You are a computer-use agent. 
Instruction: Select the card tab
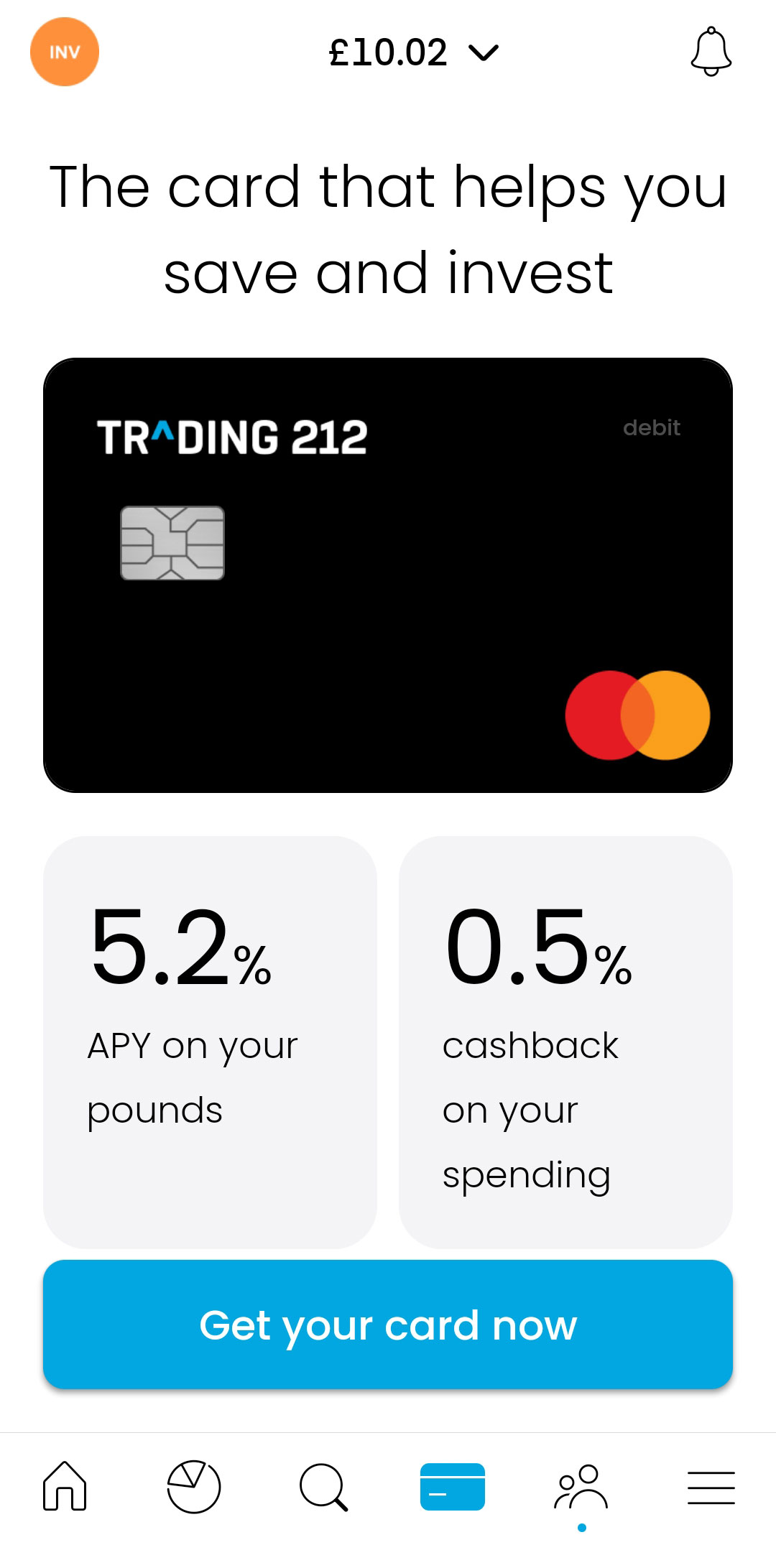click(453, 1486)
